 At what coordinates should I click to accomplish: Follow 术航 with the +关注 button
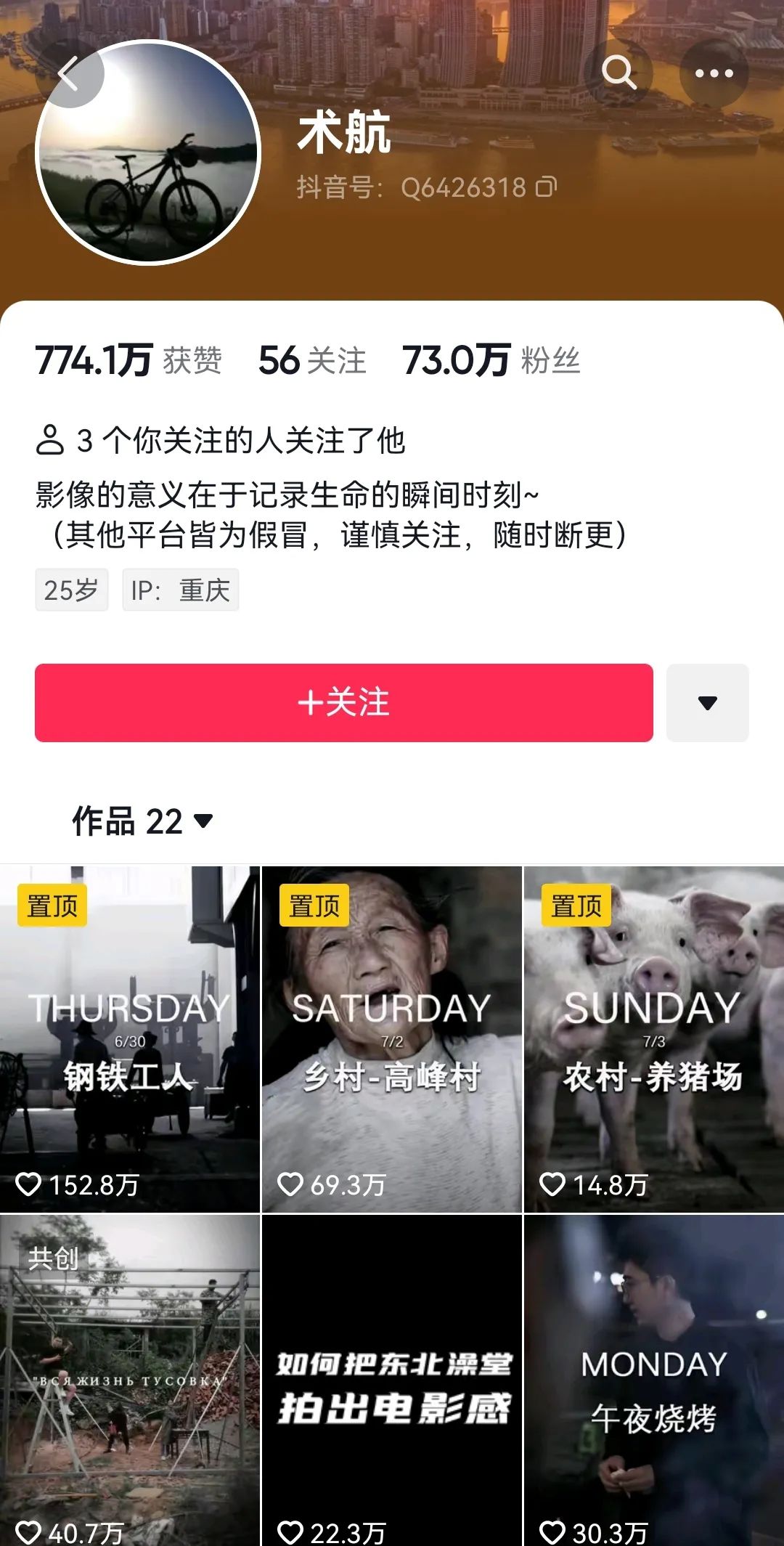click(343, 702)
